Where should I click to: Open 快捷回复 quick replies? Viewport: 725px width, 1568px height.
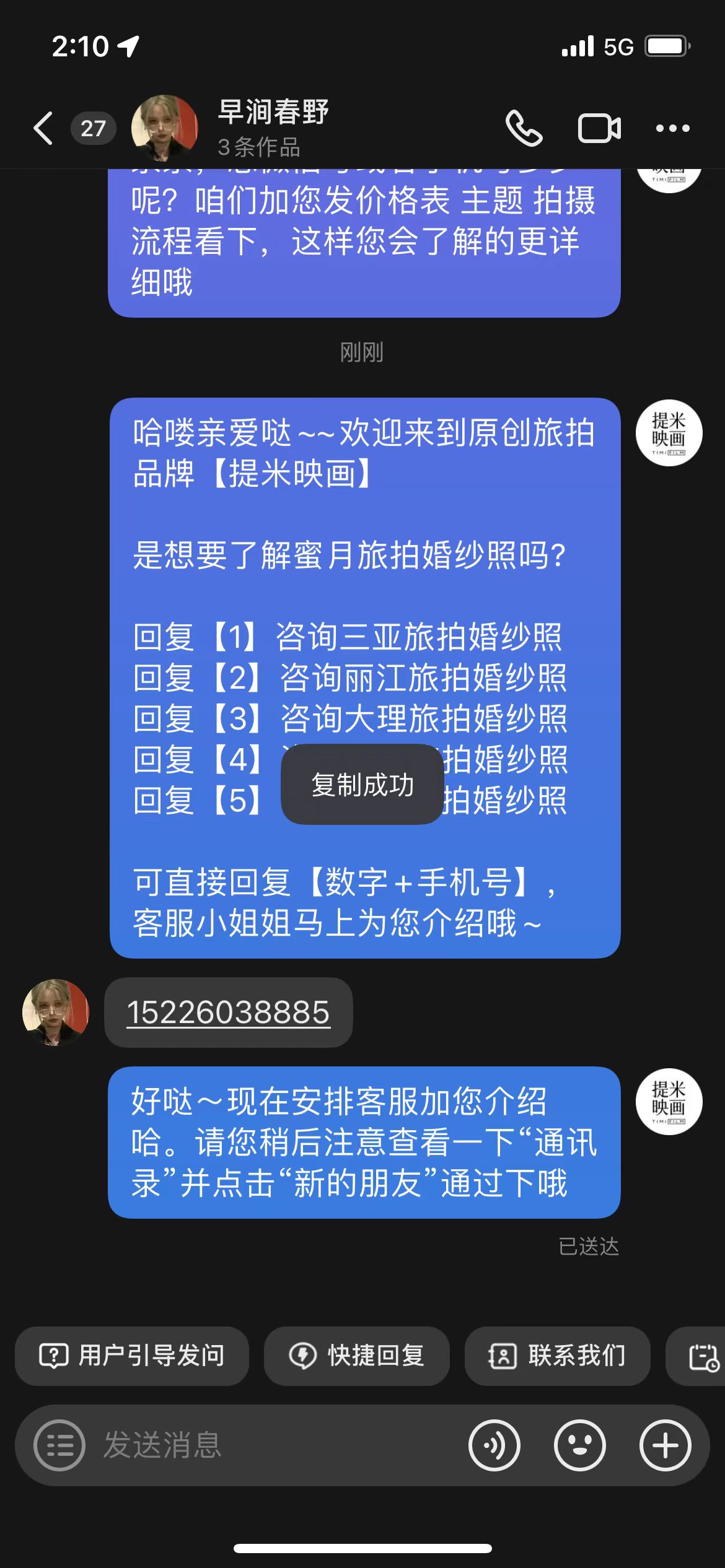(357, 1356)
